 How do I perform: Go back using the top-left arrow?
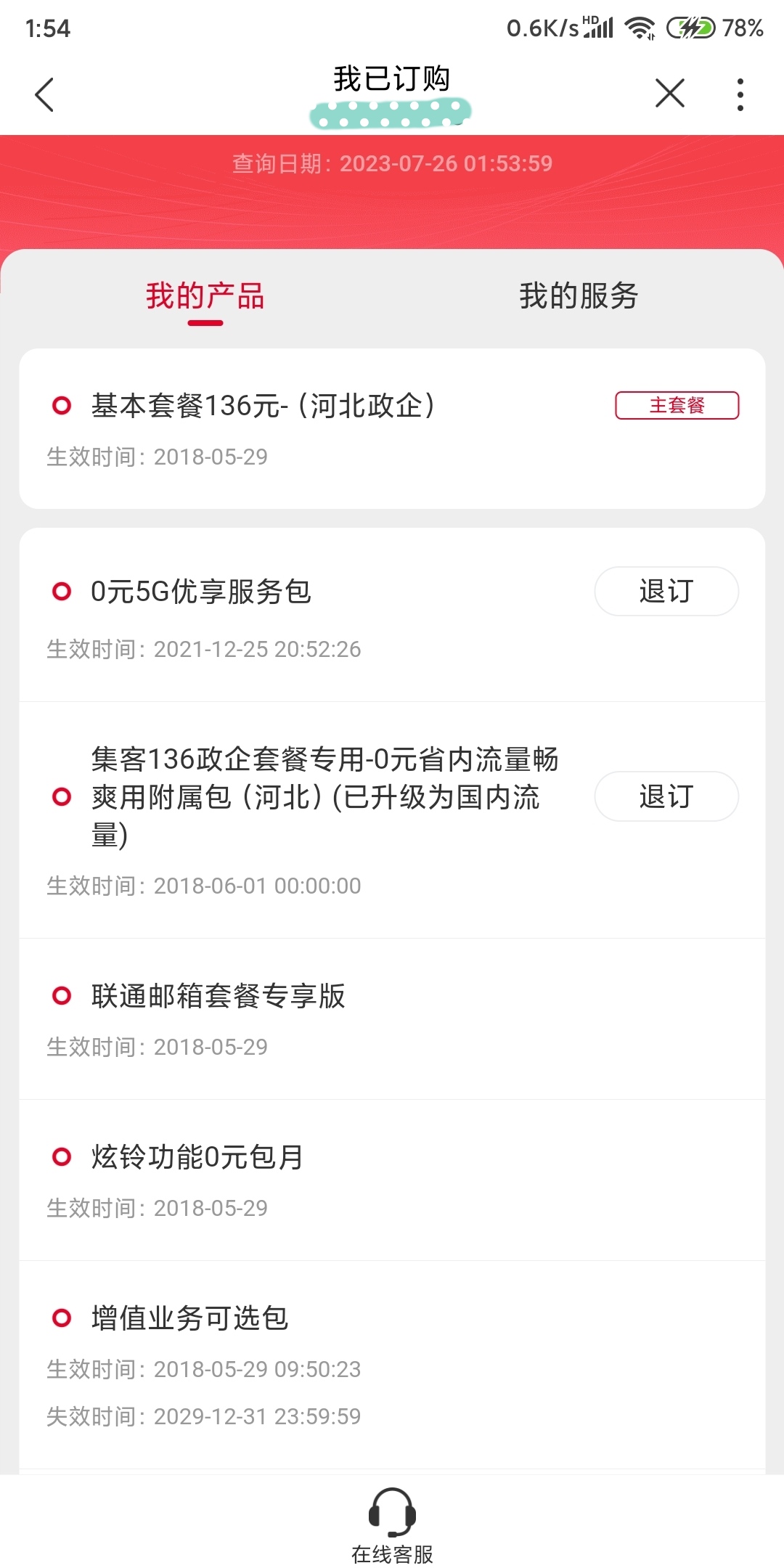(x=44, y=94)
